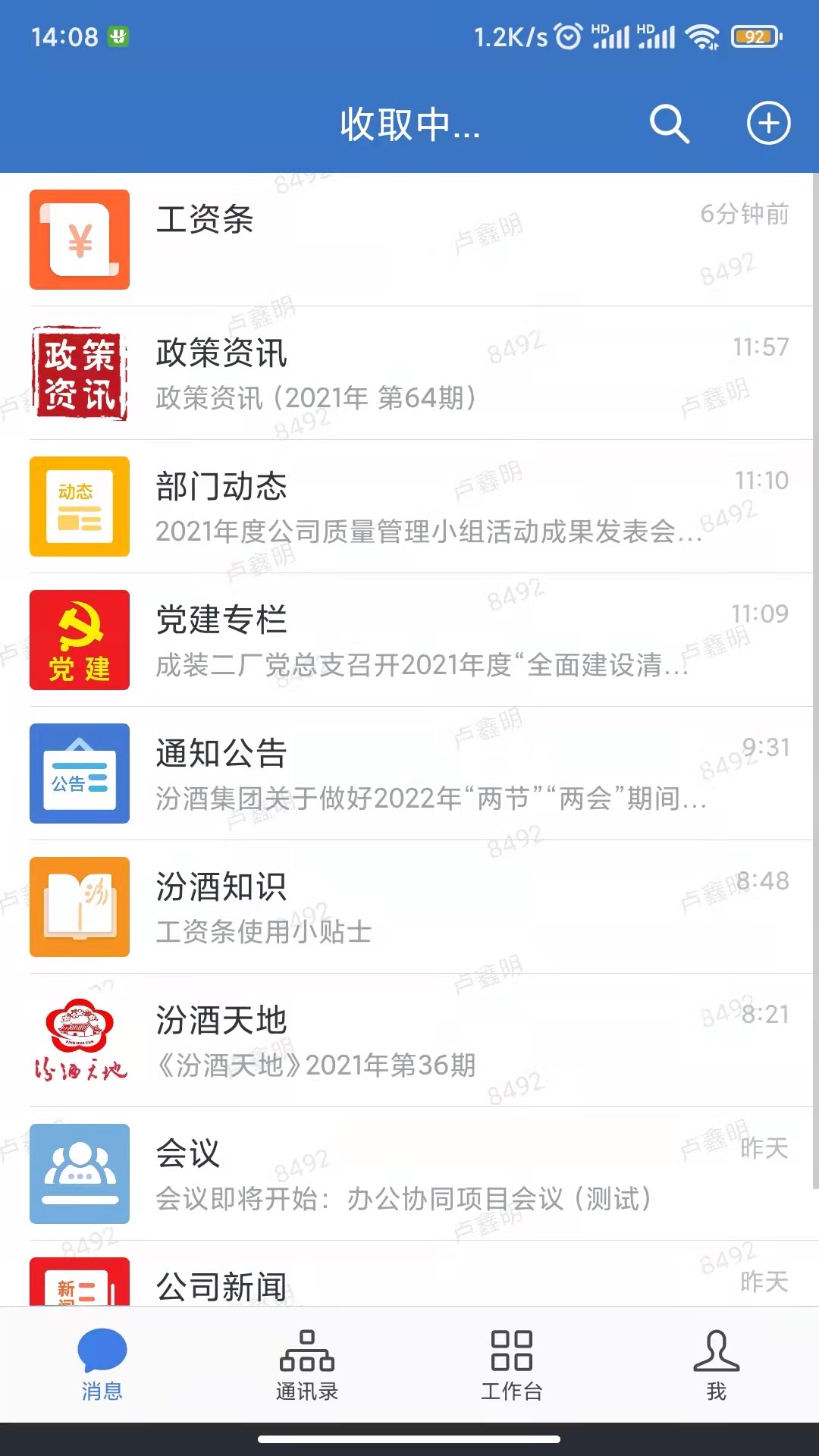Image resolution: width=819 pixels, height=1456 pixels.
Task: Open the 会议 notification thread
Action: click(x=409, y=1174)
